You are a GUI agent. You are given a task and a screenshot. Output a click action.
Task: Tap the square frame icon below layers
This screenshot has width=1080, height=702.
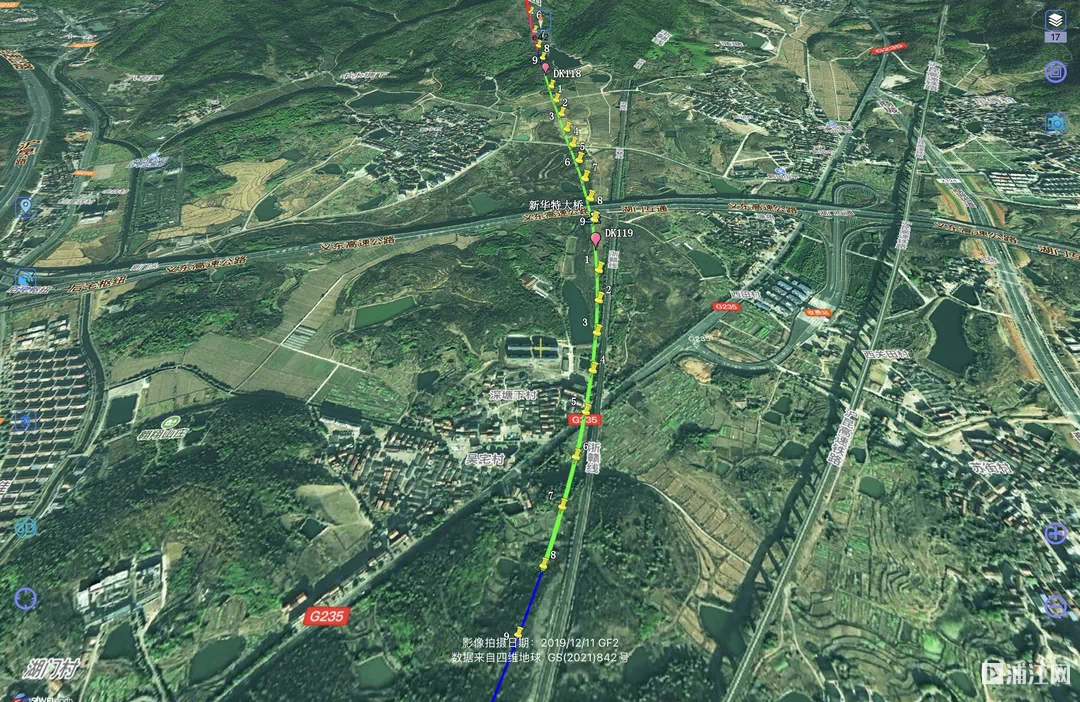coord(1056,72)
